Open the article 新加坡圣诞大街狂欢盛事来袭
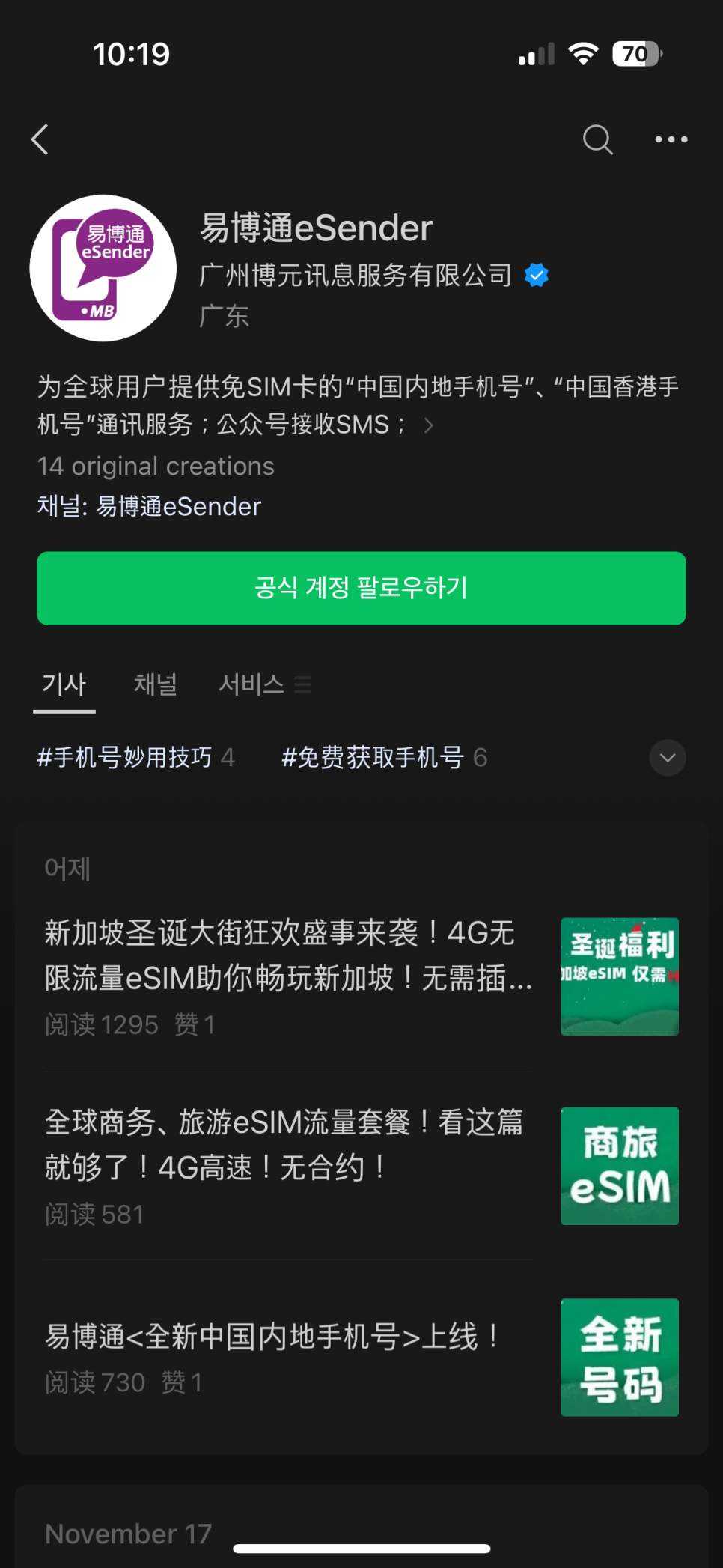 coord(288,955)
